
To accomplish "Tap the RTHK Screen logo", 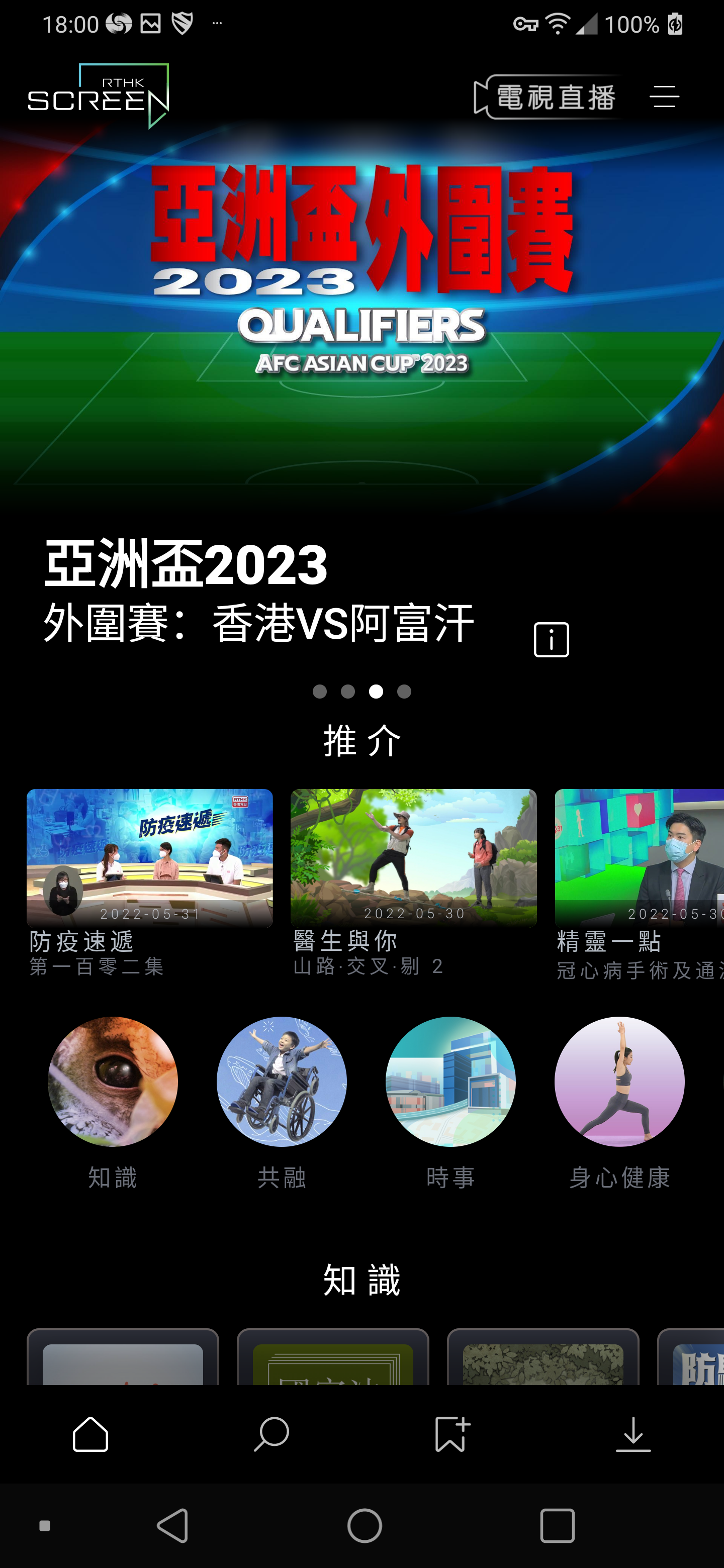I will (x=99, y=96).
